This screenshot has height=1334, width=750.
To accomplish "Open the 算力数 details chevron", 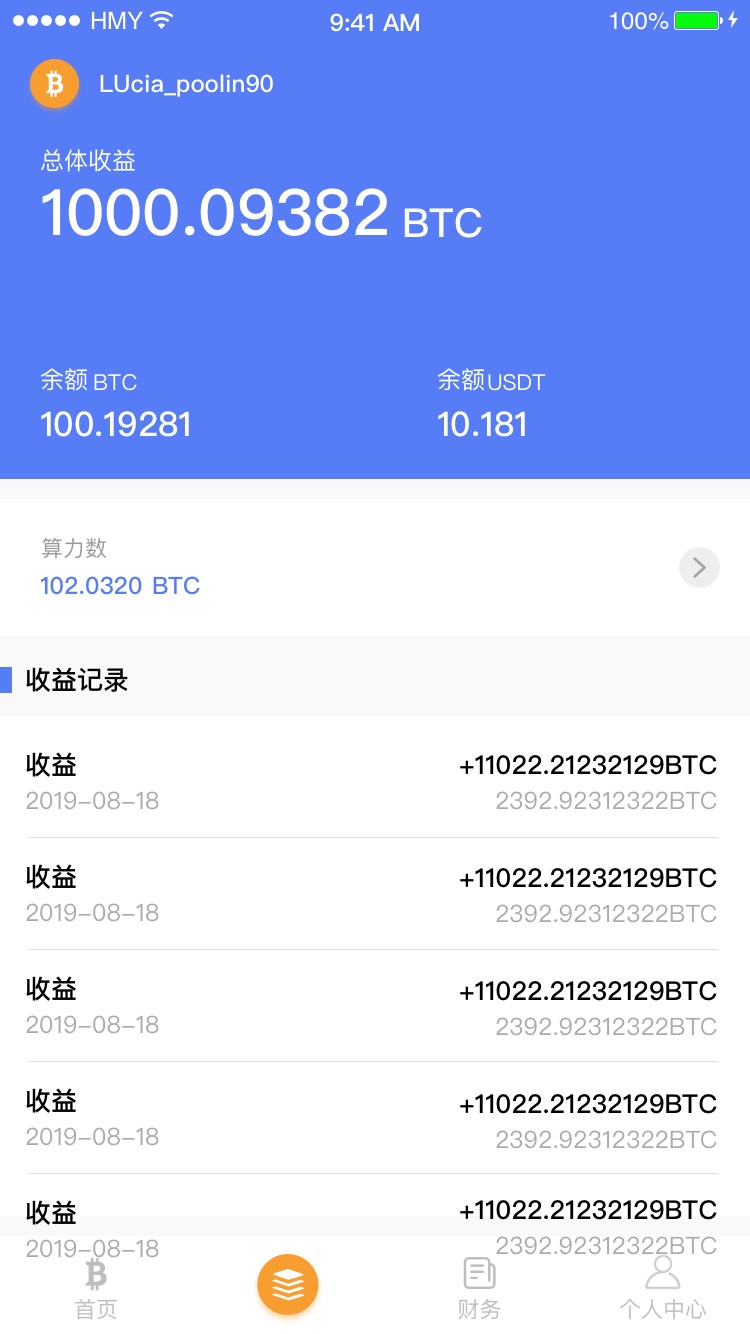I will (699, 567).
